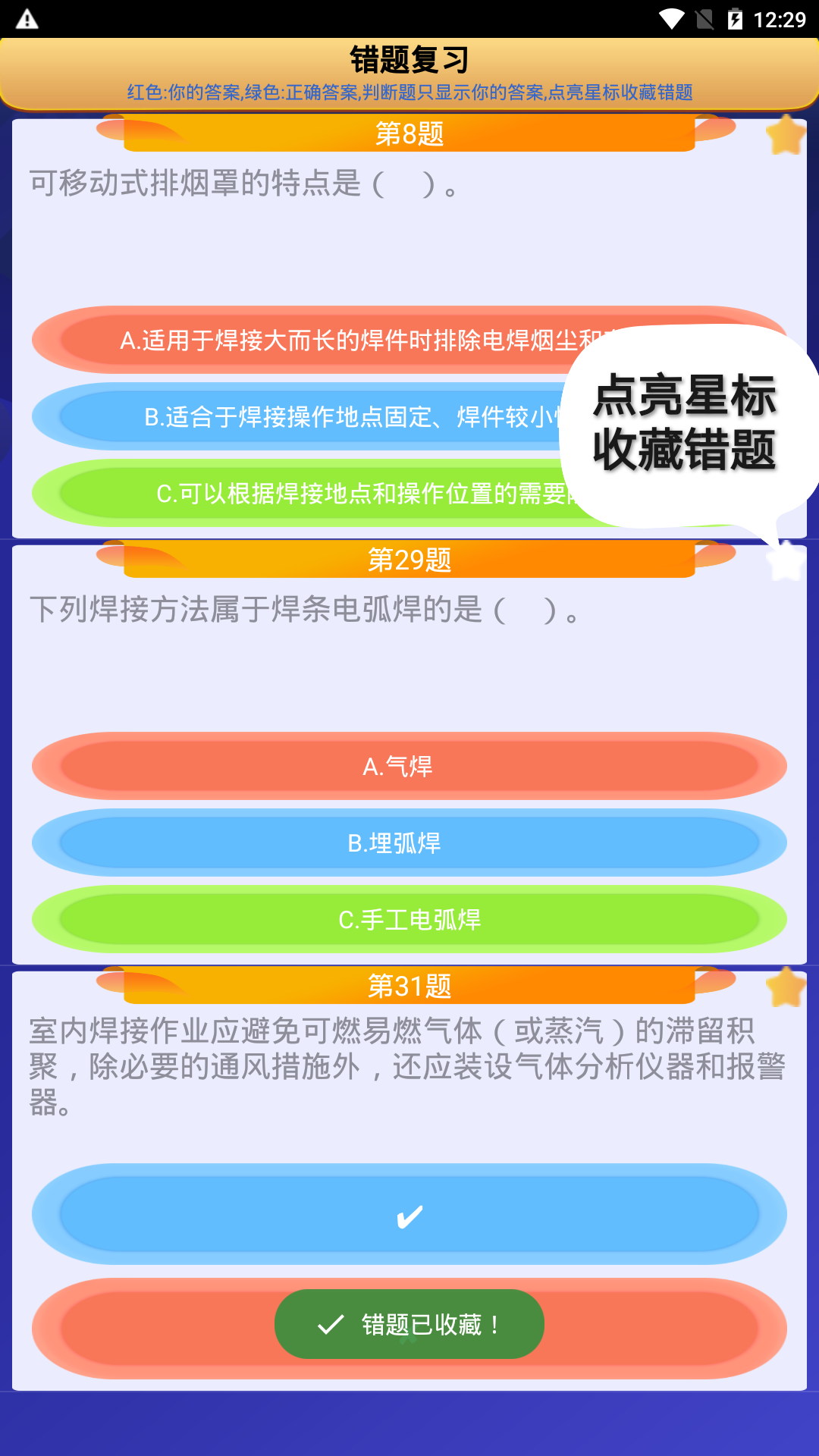Unfavorite the star on question 31
Image resolution: width=819 pixels, height=1456 pixels.
point(784,987)
